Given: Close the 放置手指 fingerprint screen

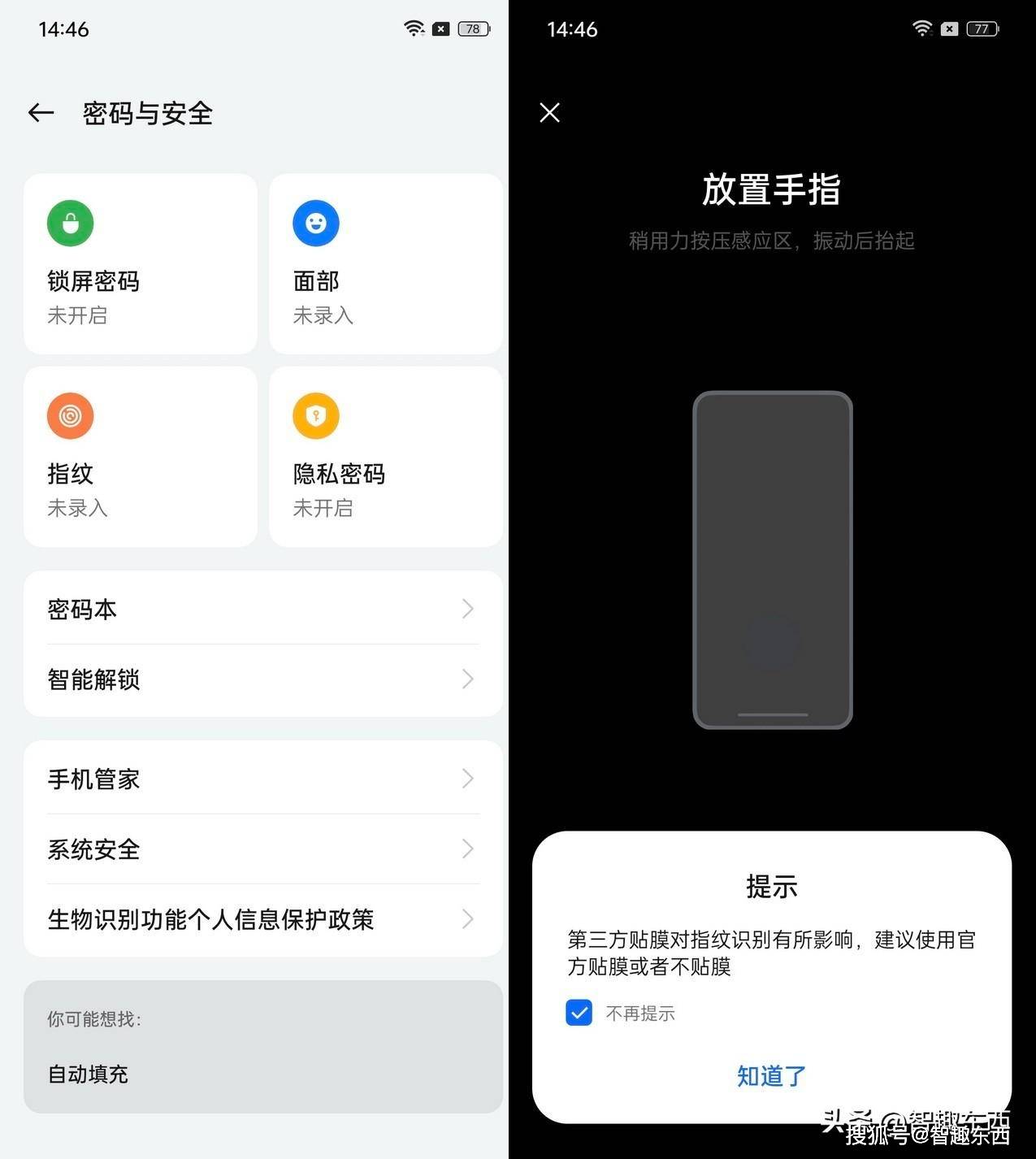Looking at the screenshot, I should [550, 113].
